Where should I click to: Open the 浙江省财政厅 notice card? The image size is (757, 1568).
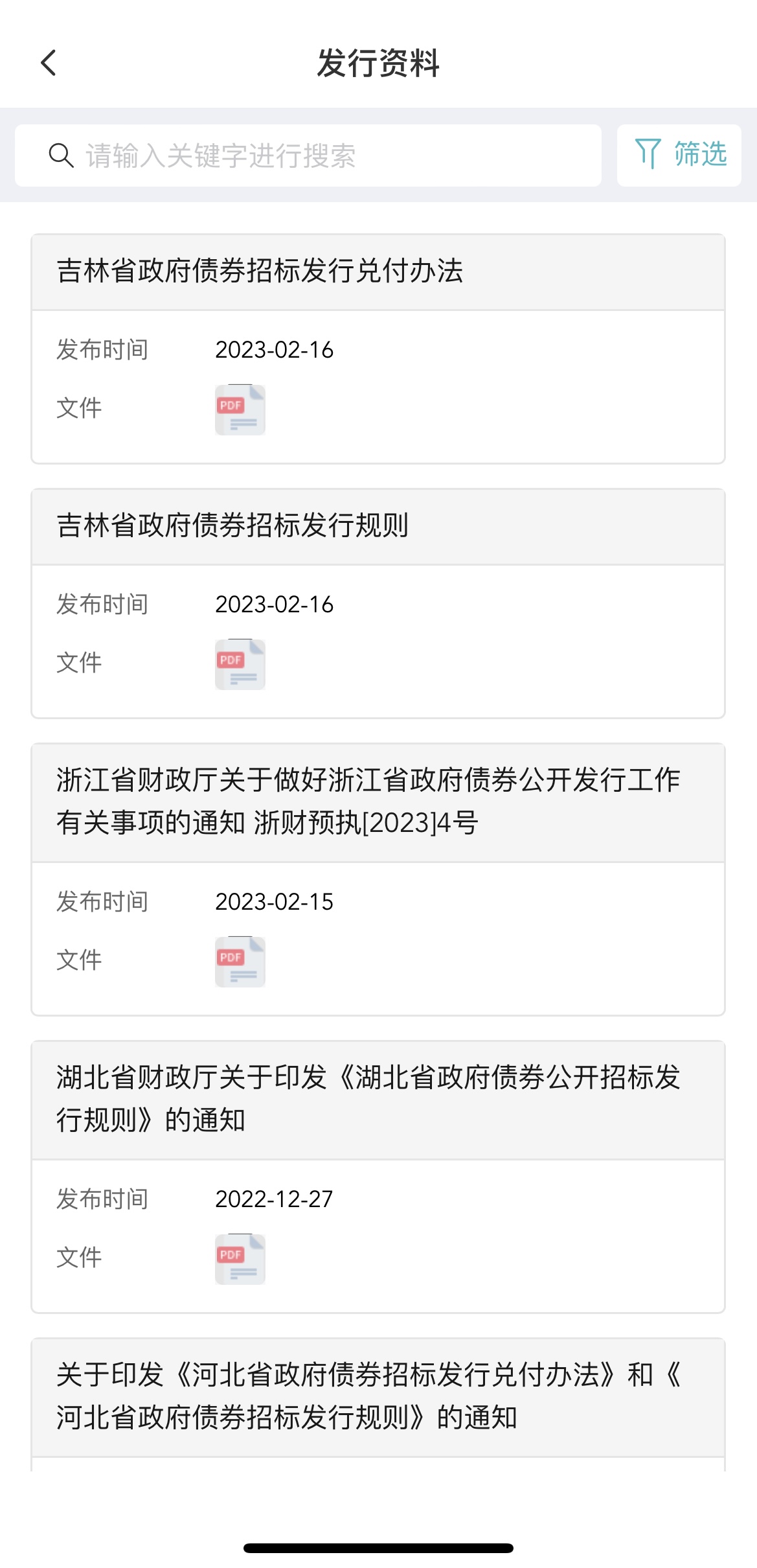[378, 879]
